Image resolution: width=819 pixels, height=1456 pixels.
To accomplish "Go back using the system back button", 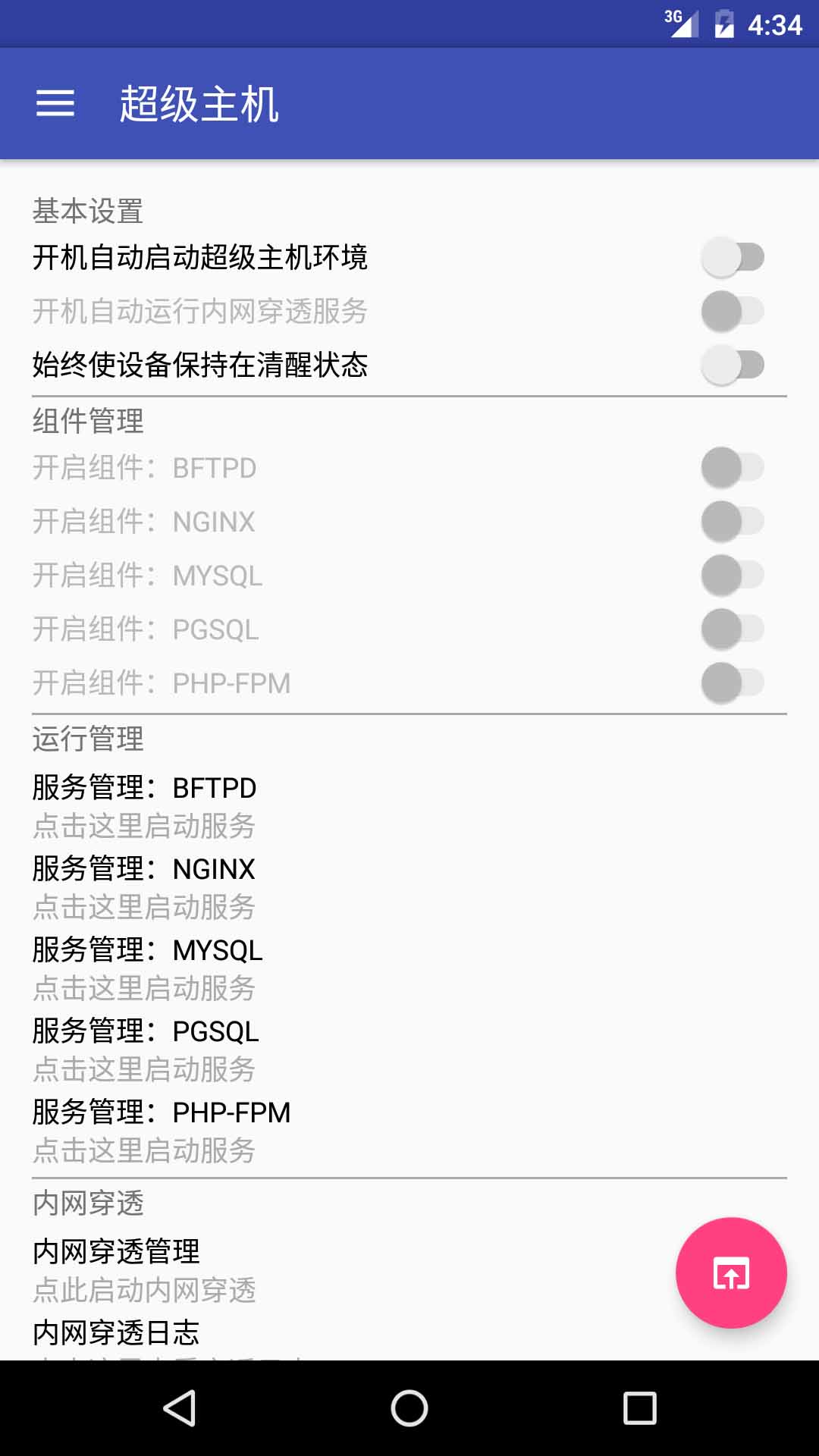I will click(180, 1408).
